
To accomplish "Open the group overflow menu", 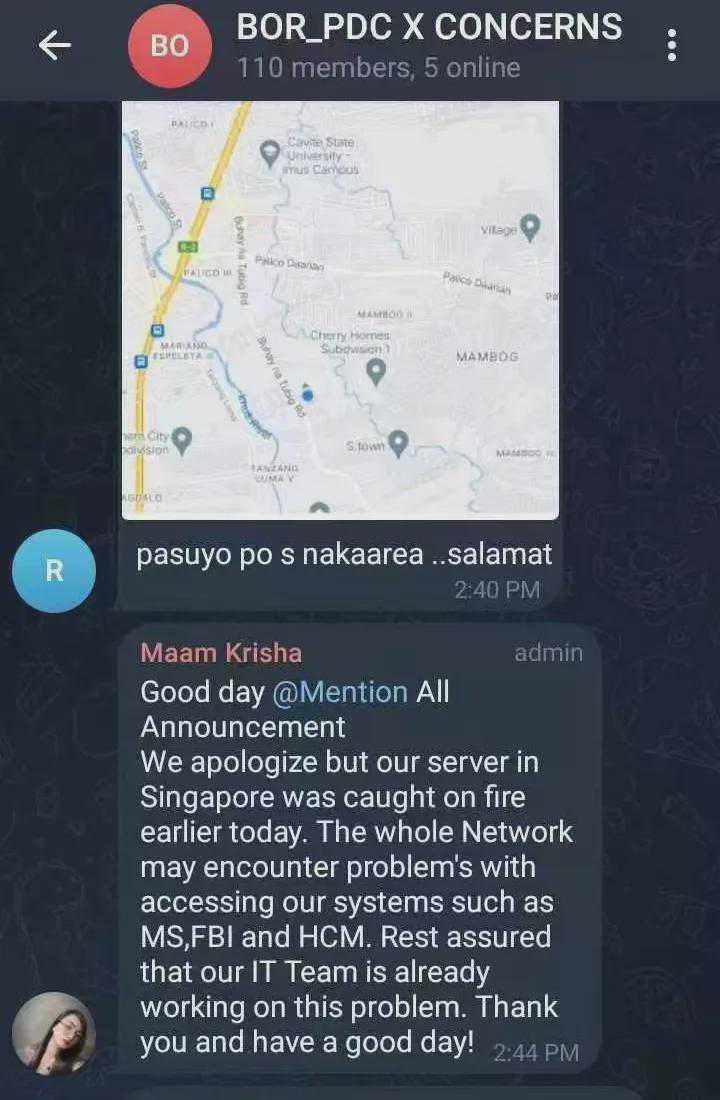I will (671, 46).
